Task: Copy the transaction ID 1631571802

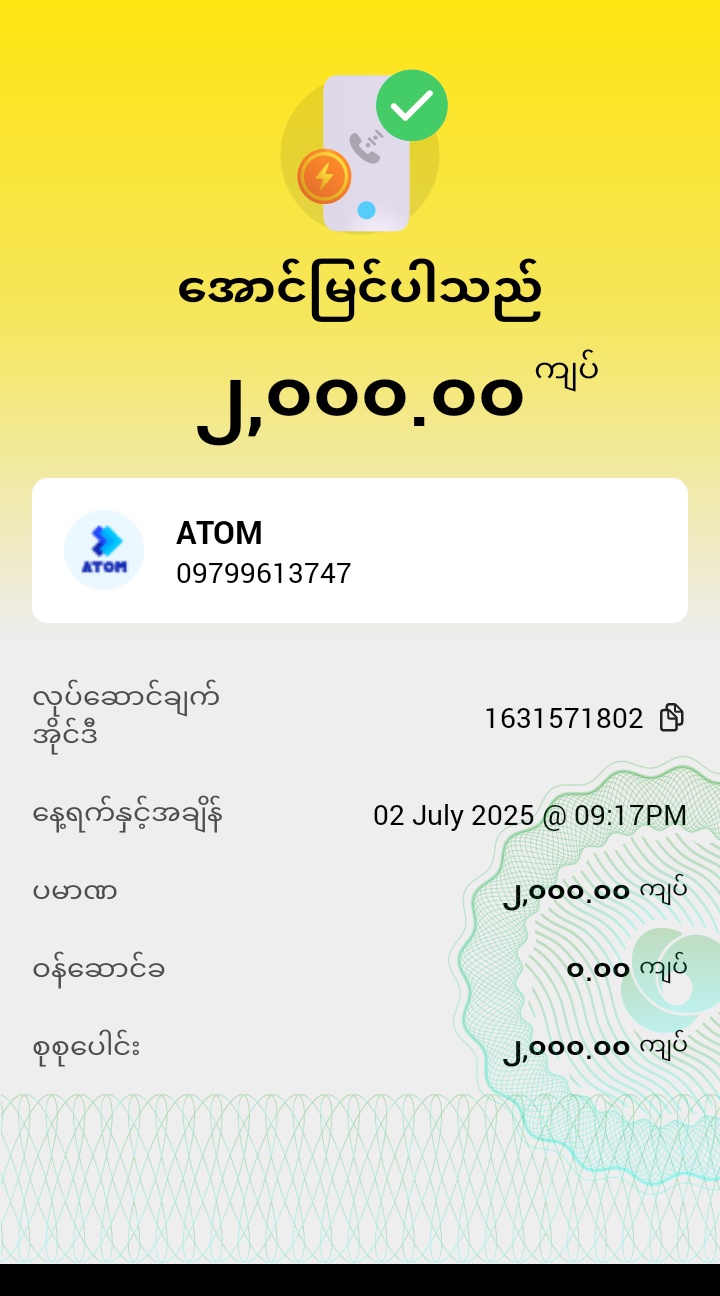Action: tap(671, 718)
